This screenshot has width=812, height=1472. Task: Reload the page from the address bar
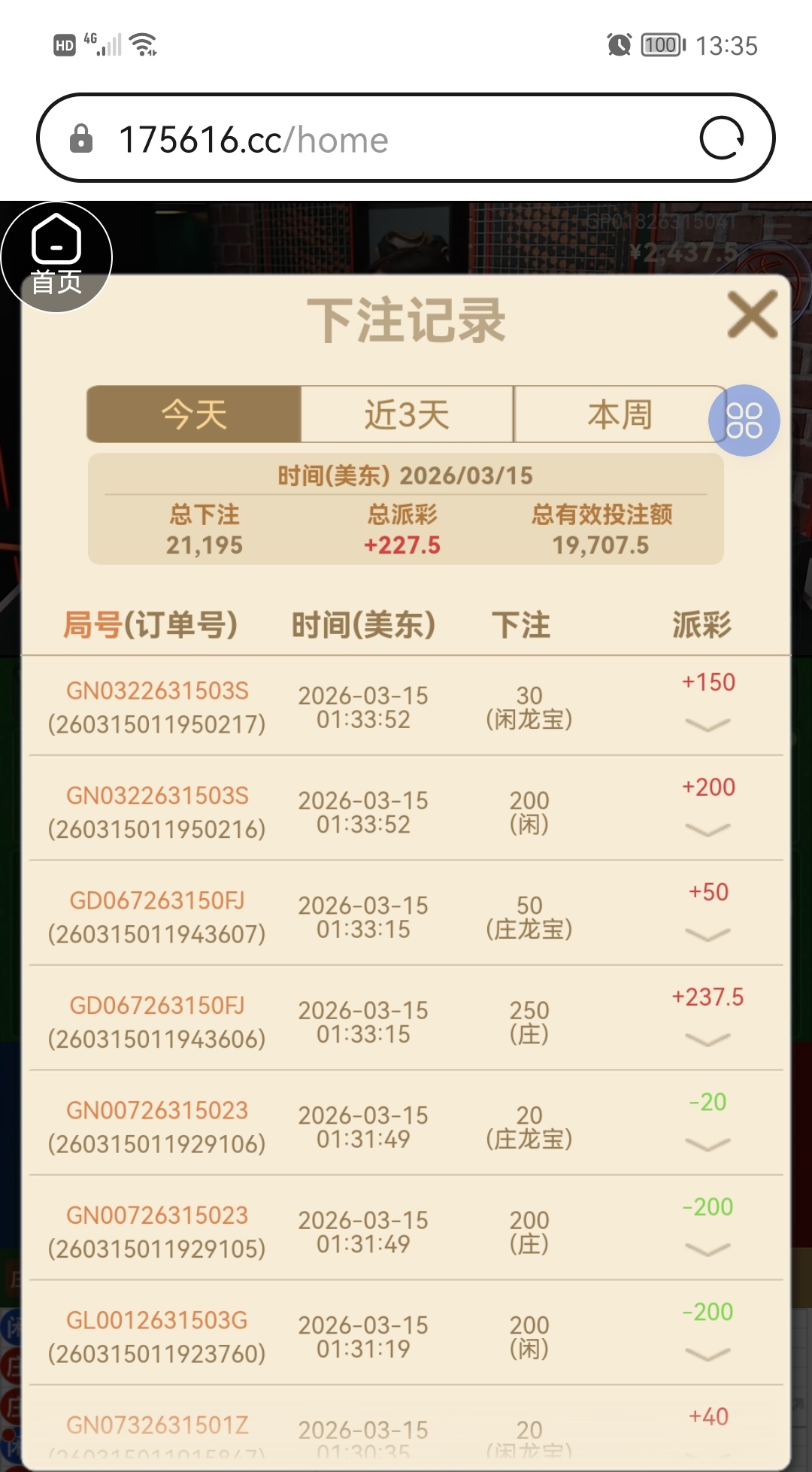click(x=721, y=138)
